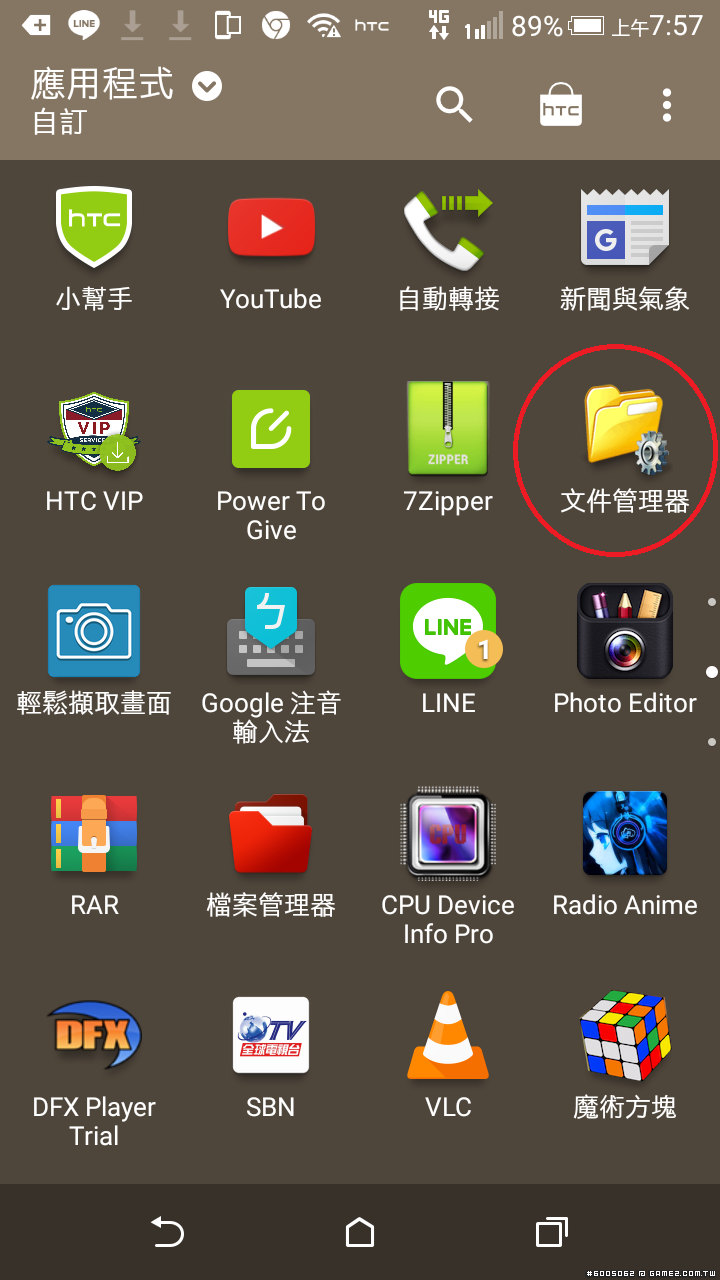Launch Power To Give
Screen dimensions: 720x1280
pos(271,431)
